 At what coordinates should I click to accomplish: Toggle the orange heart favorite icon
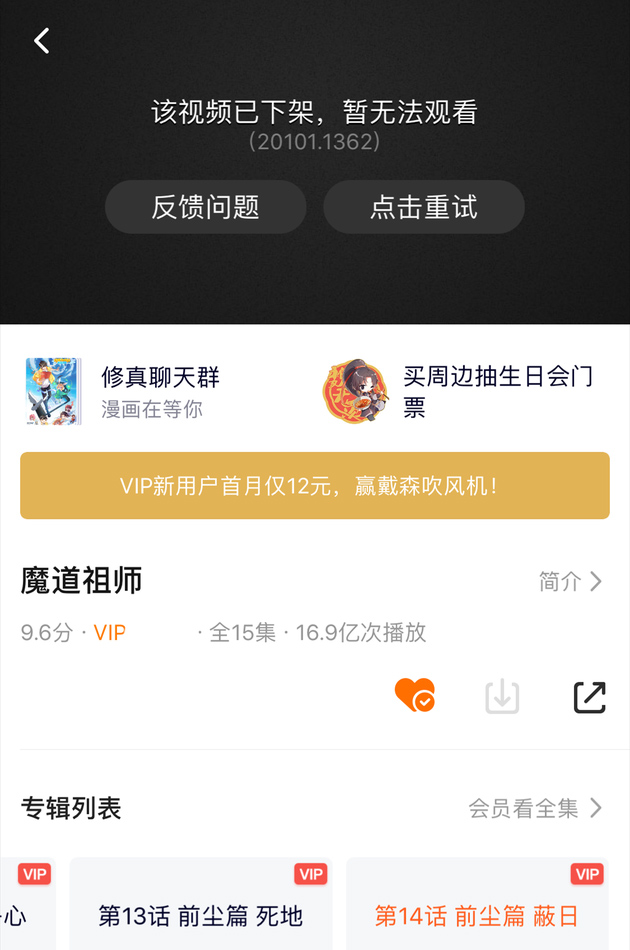tap(414, 696)
